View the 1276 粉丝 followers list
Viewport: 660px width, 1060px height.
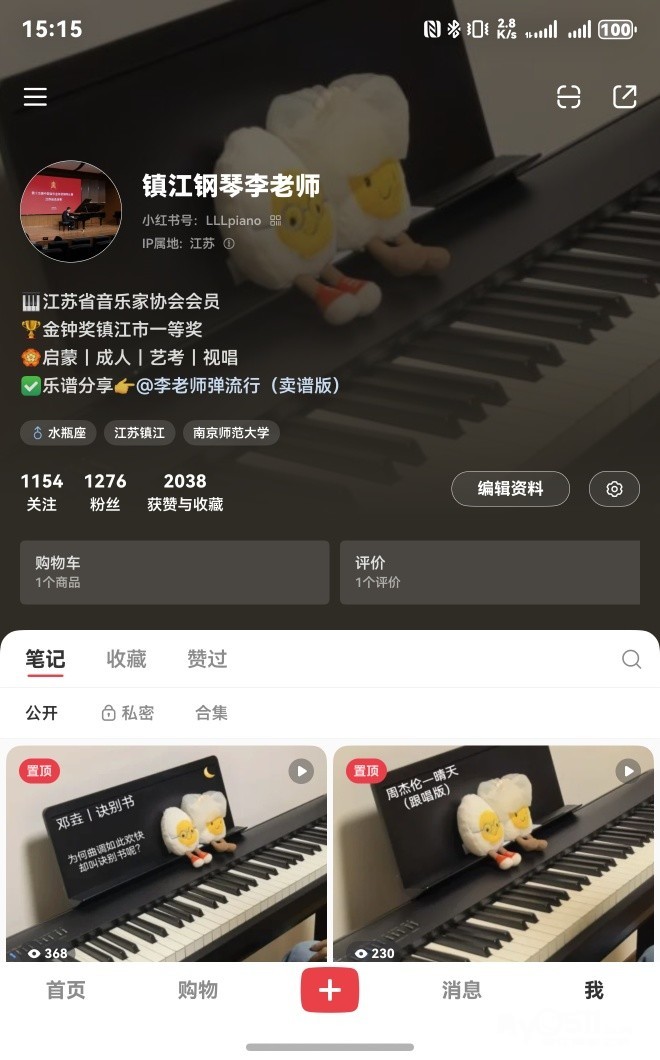coord(105,492)
